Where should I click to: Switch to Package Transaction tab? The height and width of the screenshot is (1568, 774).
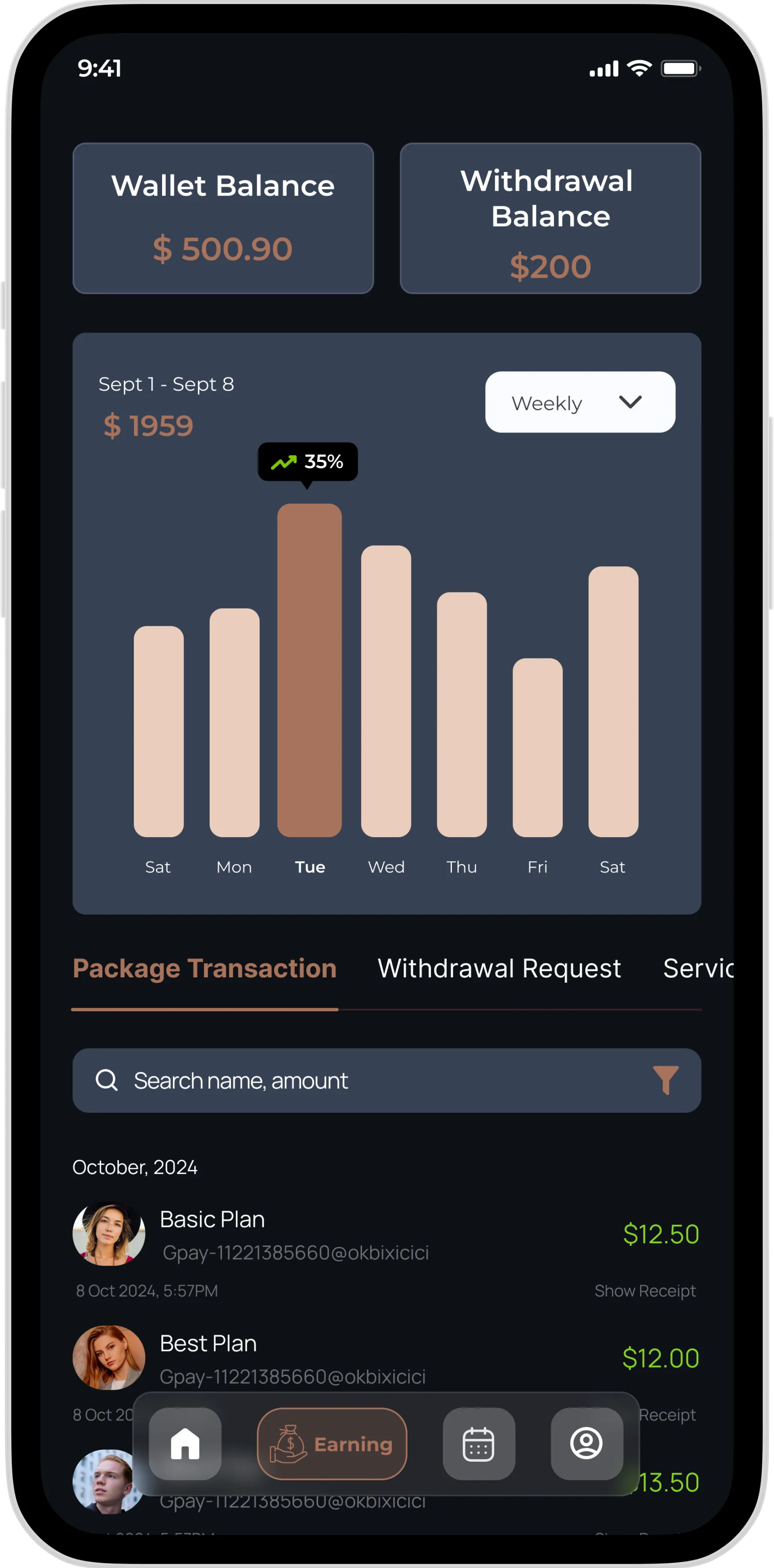tap(205, 968)
